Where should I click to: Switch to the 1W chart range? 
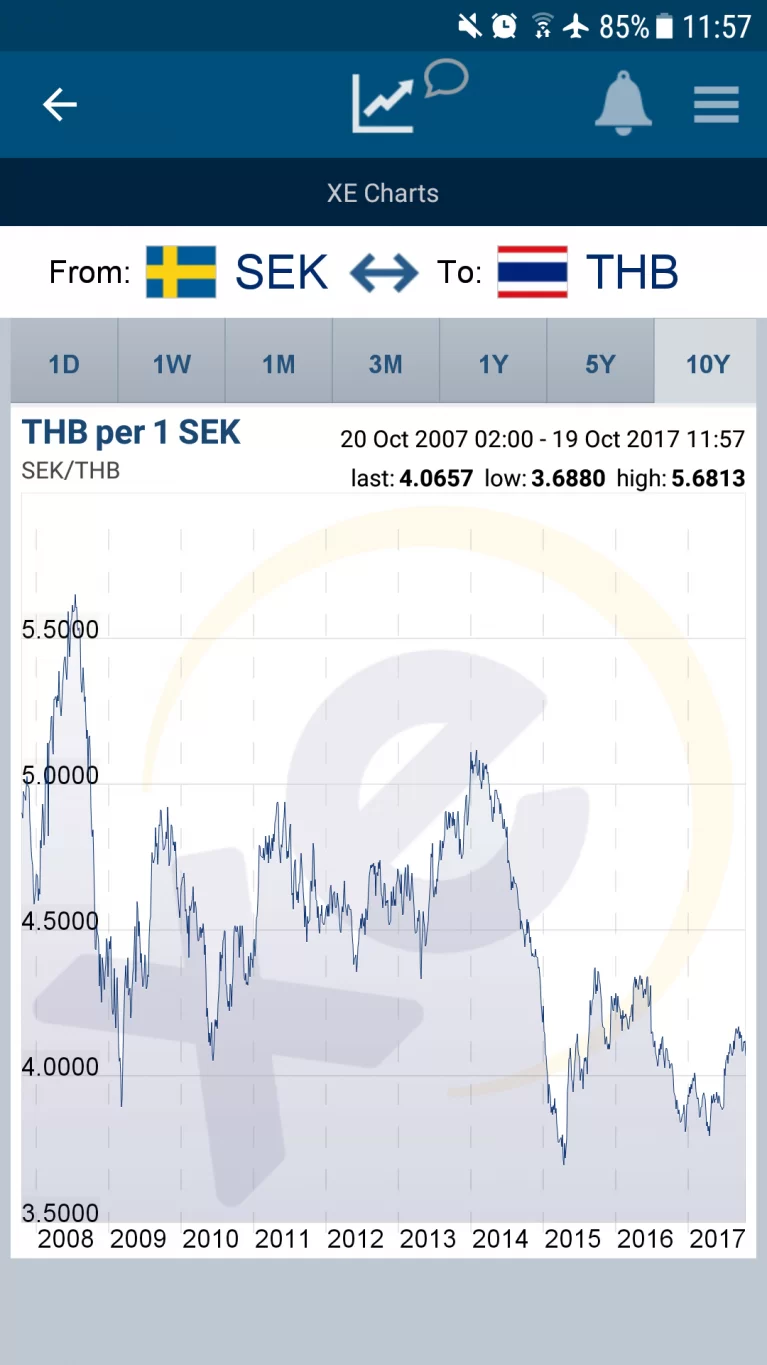pyautogui.click(x=171, y=364)
